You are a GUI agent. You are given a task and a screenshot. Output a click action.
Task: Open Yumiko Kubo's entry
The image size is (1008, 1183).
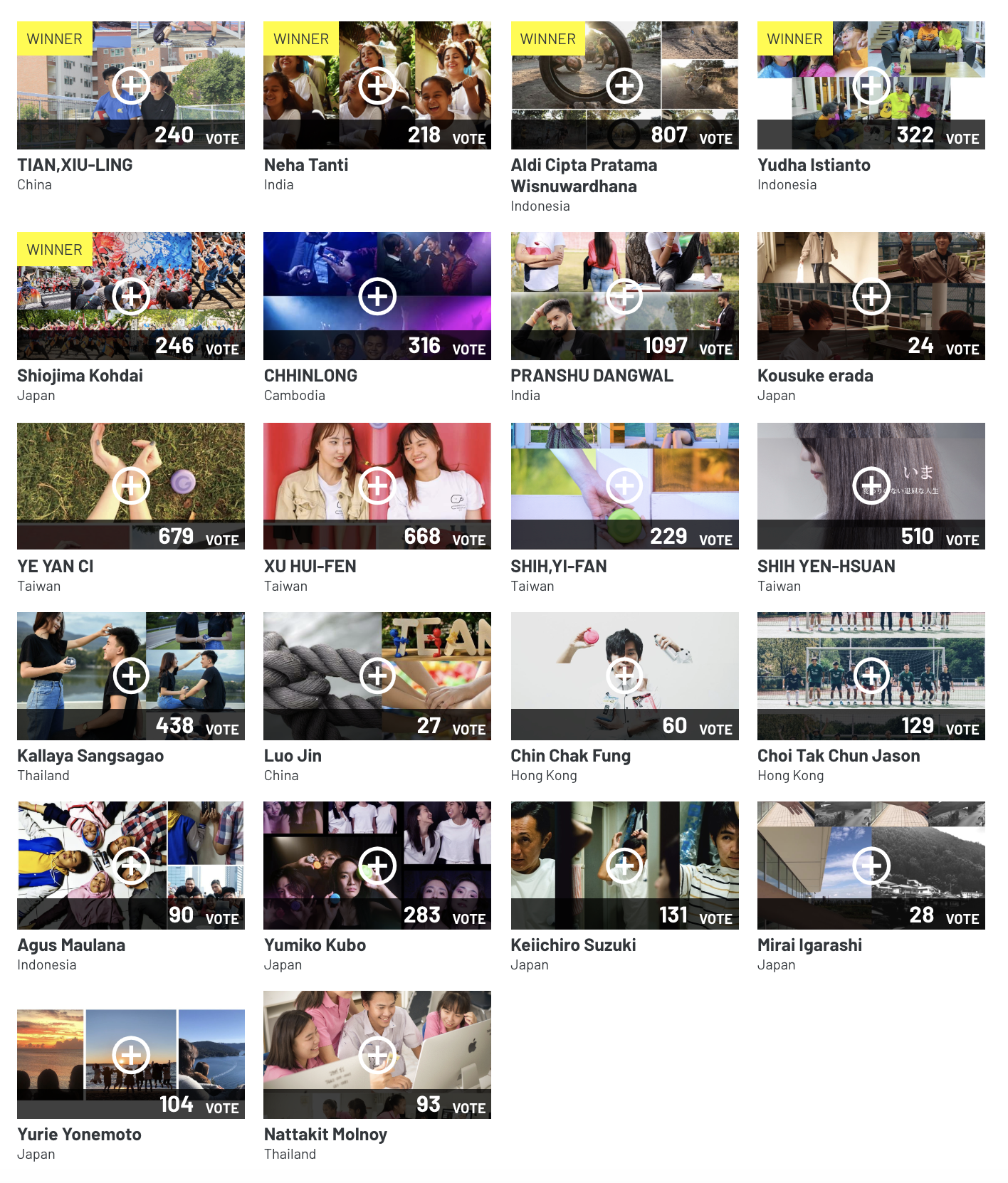[377, 866]
